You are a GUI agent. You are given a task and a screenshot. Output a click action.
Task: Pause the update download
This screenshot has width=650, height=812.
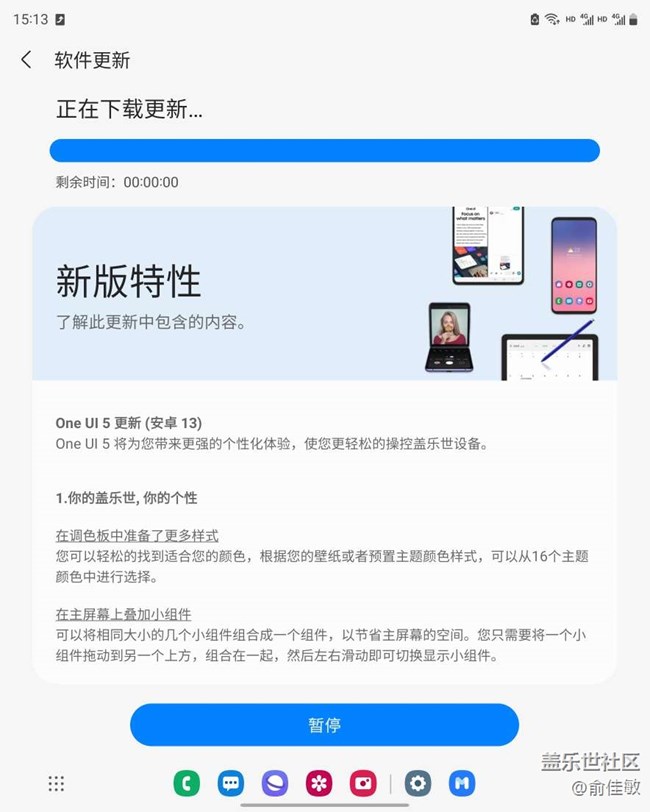(324, 725)
